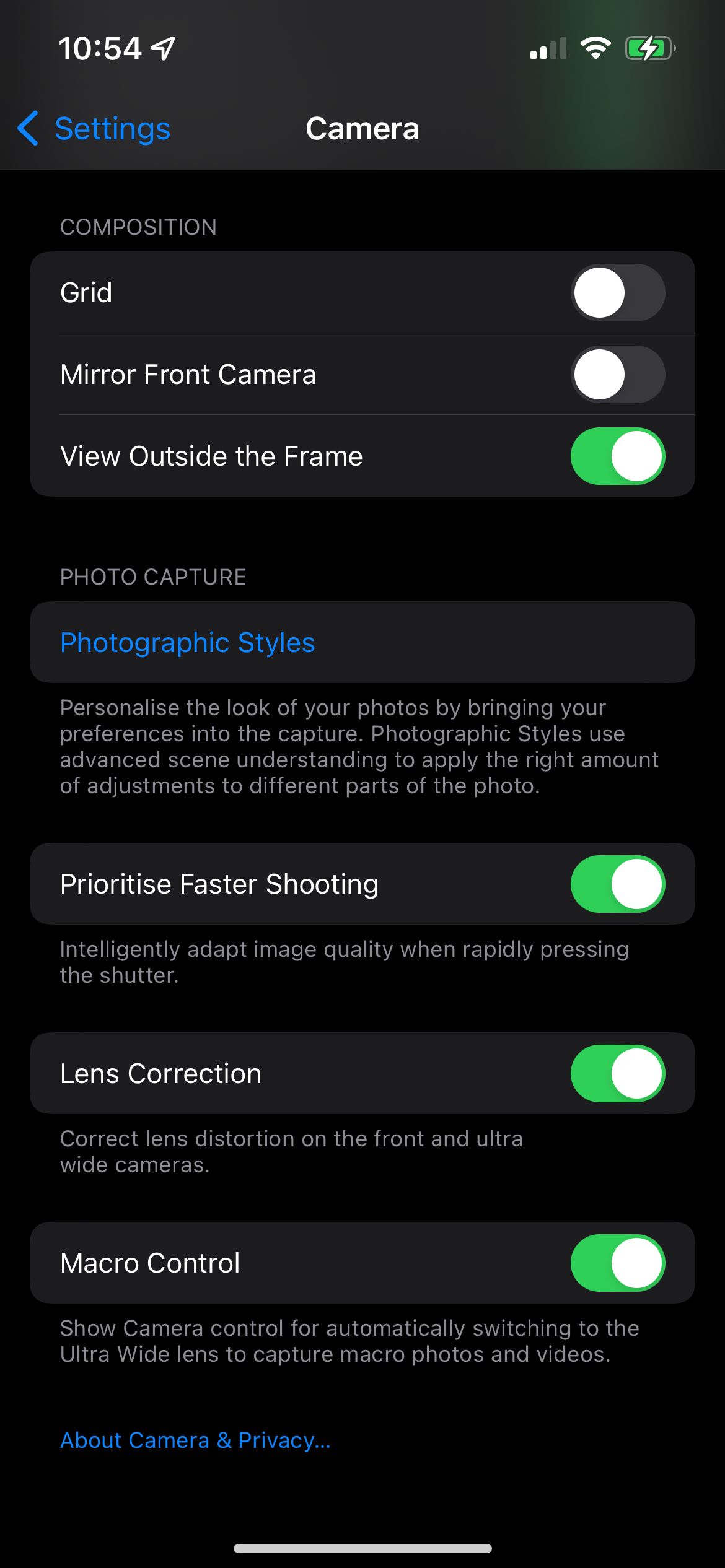Tap the 10:54 clock display
725x1568 pixels.
pyautogui.click(x=99, y=47)
